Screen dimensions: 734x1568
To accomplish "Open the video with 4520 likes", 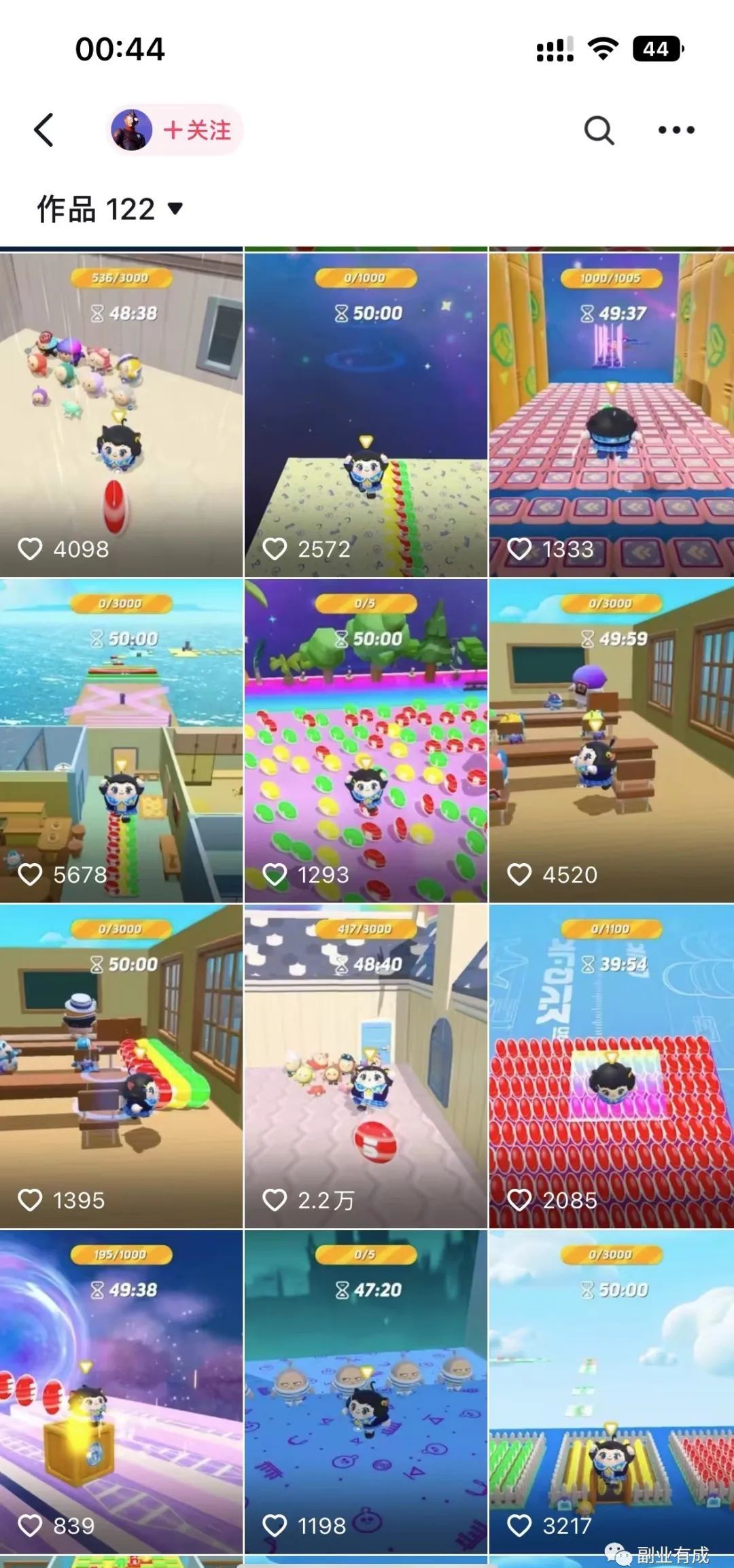I will (611, 740).
